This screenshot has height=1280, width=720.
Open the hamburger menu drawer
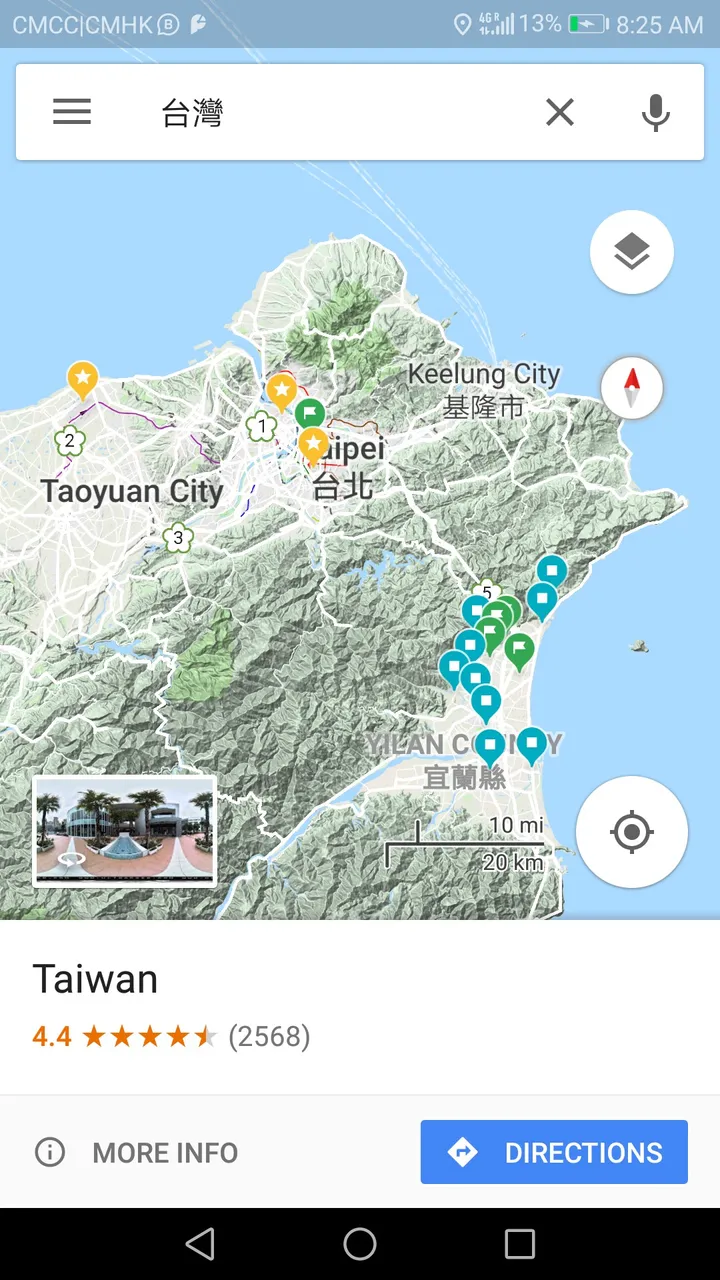72,112
